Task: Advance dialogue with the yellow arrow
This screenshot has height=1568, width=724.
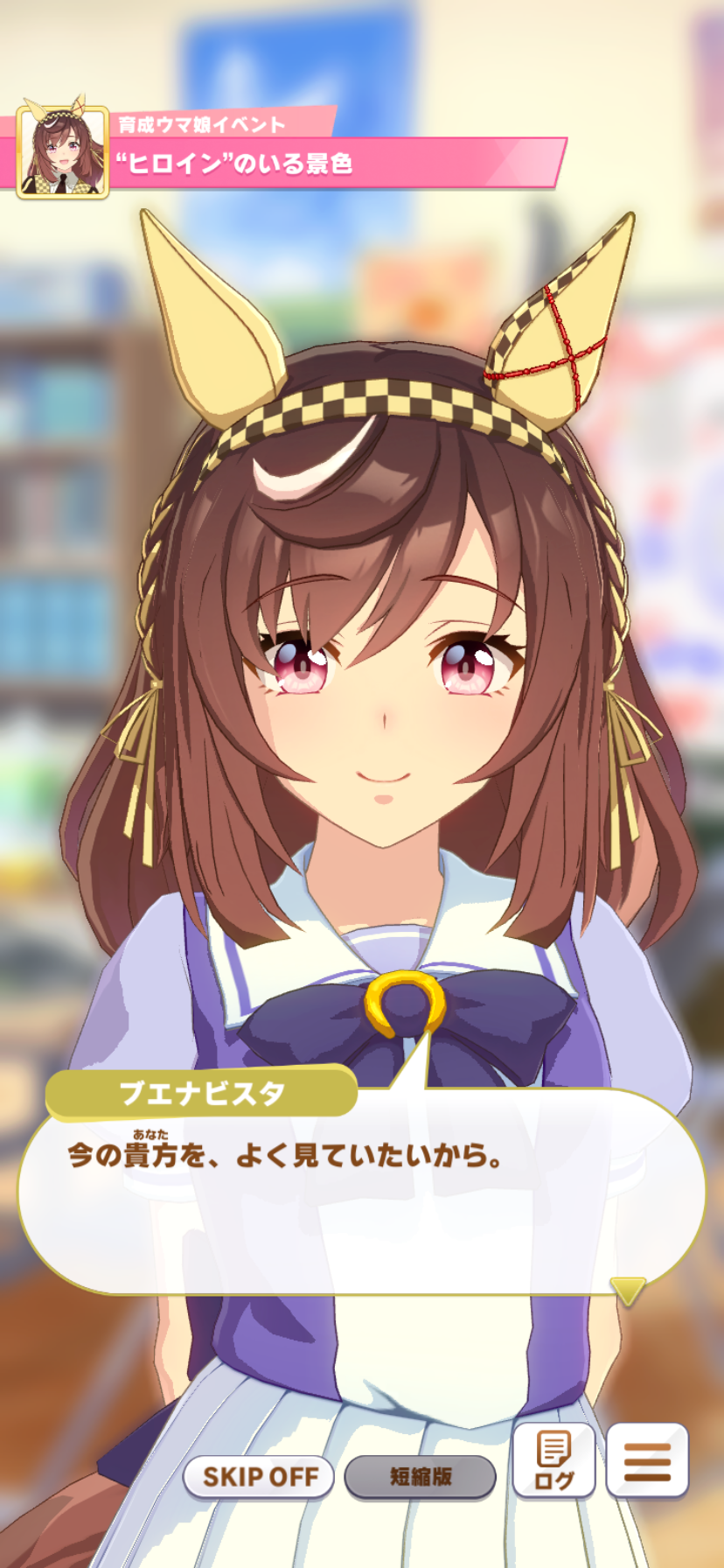Action: coord(627,1291)
